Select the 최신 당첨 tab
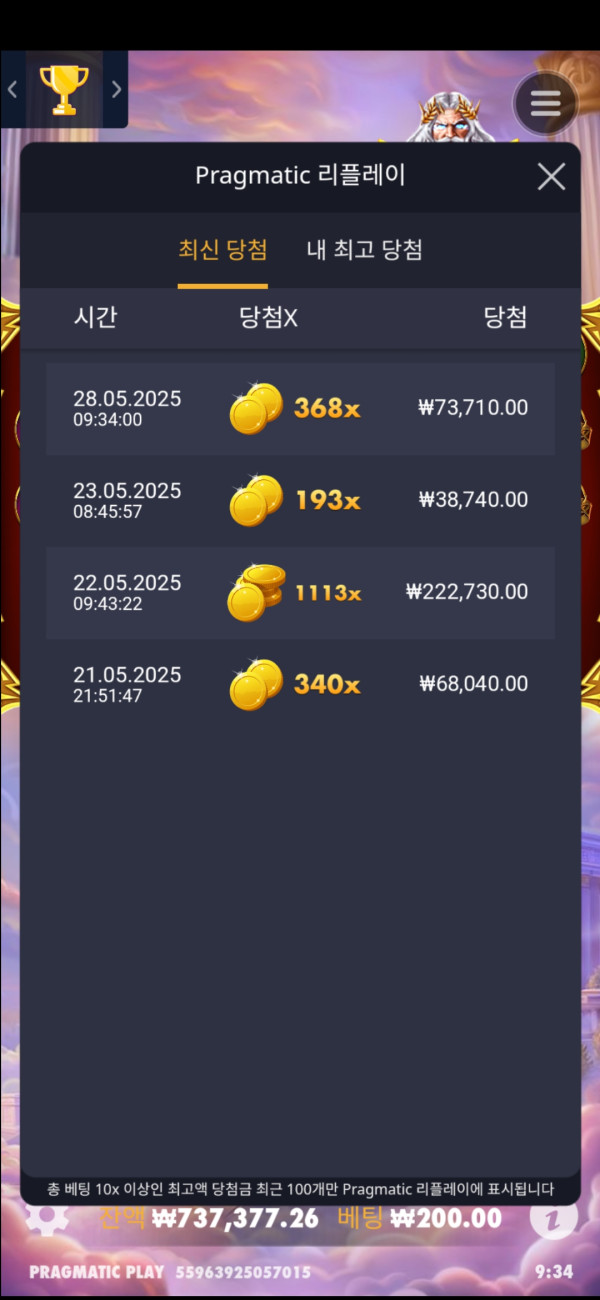The width and height of the screenshot is (600, 1300). point(223,250)
